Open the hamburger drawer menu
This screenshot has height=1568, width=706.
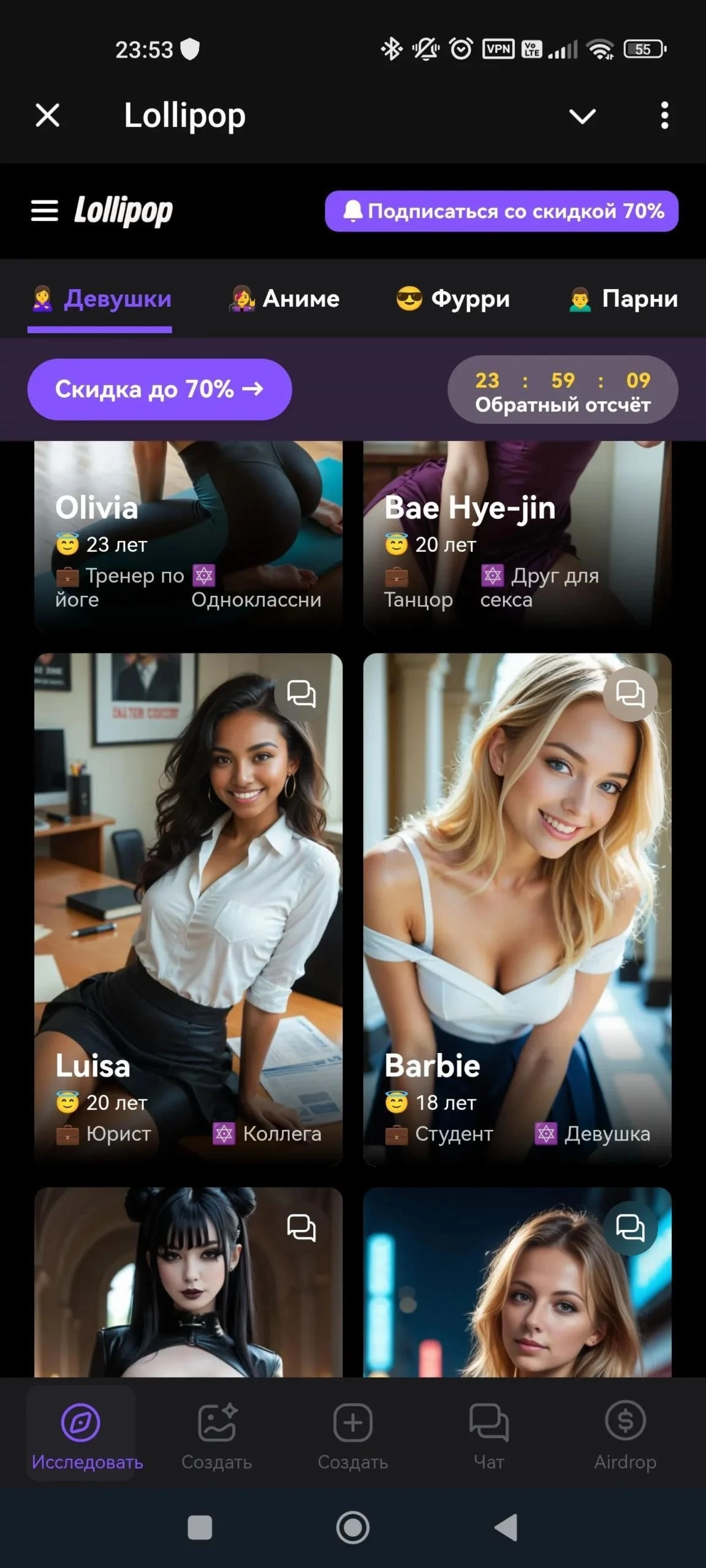pyautogui.click(x=45, y=211)
